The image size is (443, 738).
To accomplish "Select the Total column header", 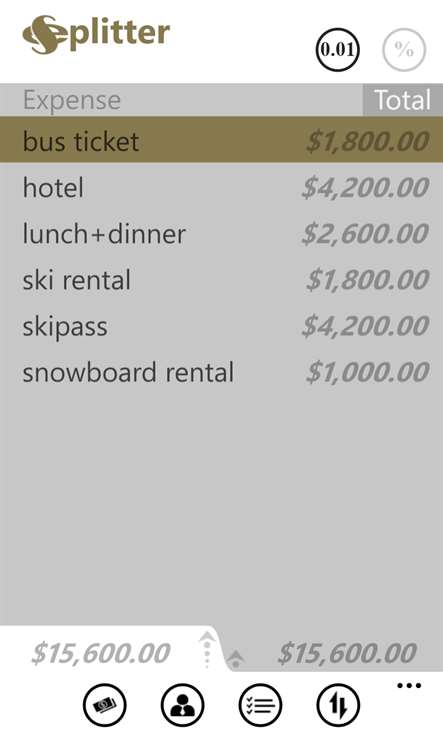I will tap(403, 100).
